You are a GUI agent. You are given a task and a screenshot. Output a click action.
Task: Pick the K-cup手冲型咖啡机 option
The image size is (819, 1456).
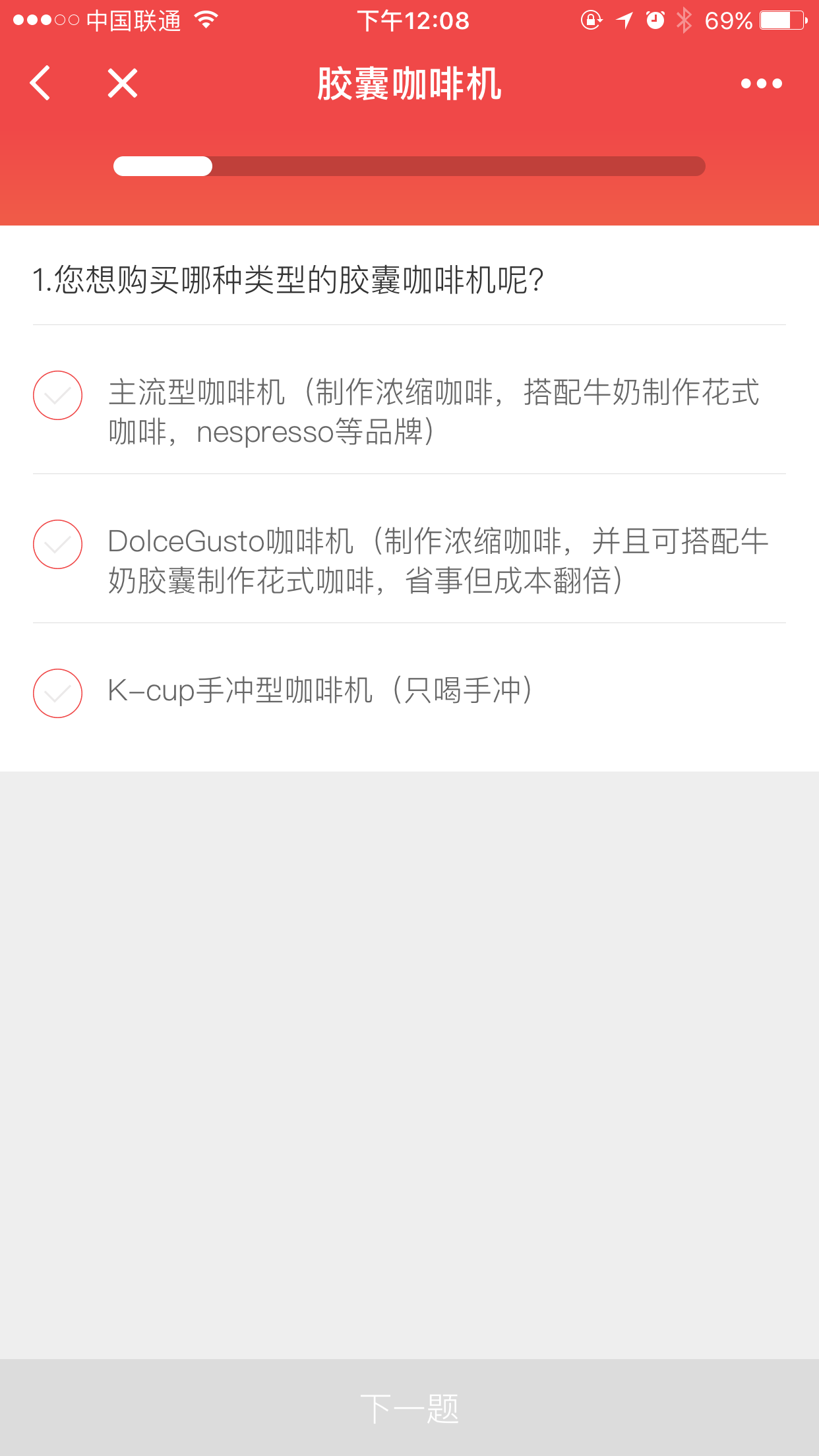58,693
